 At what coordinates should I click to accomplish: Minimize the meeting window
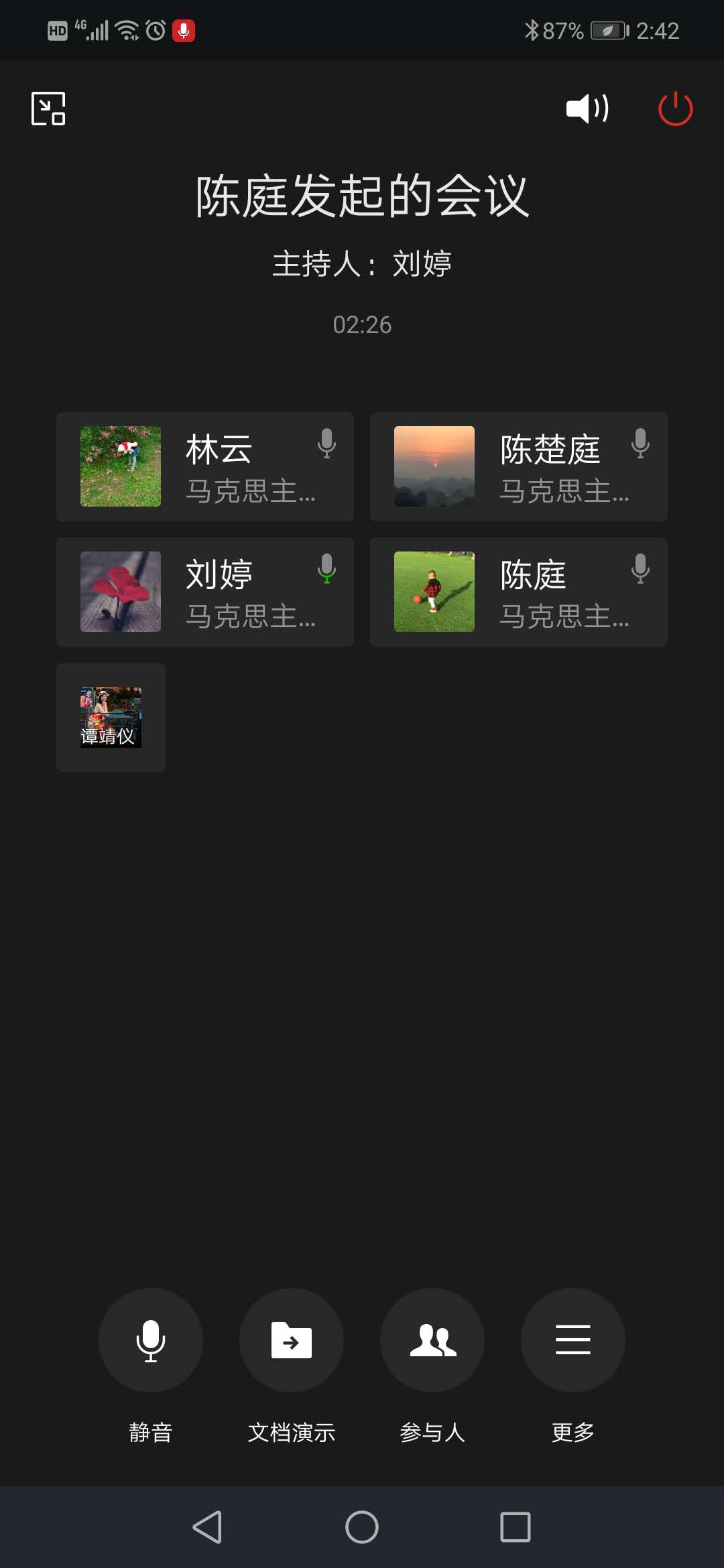click(x=48, y=109)
